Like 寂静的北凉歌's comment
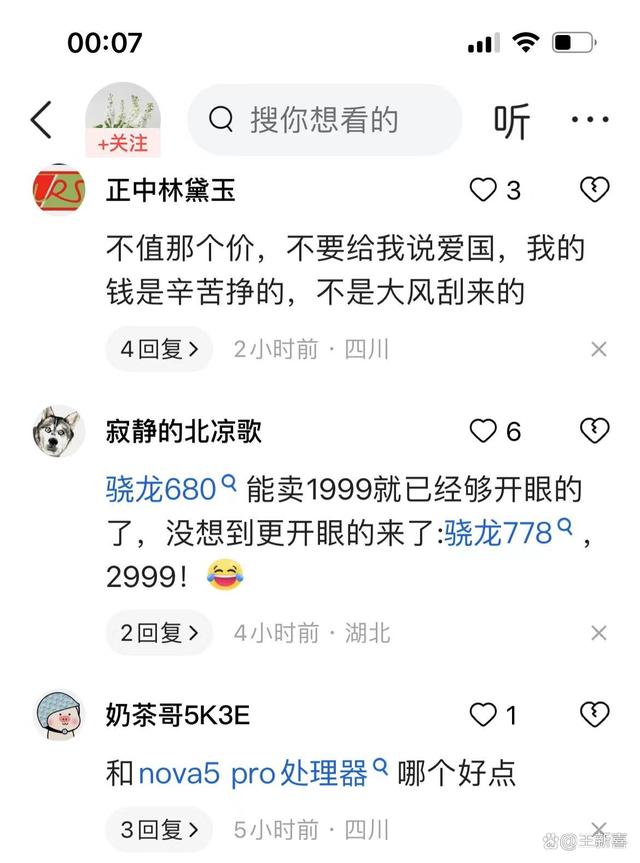The height and width of the screenshot is (863, 640). [484, 431]
